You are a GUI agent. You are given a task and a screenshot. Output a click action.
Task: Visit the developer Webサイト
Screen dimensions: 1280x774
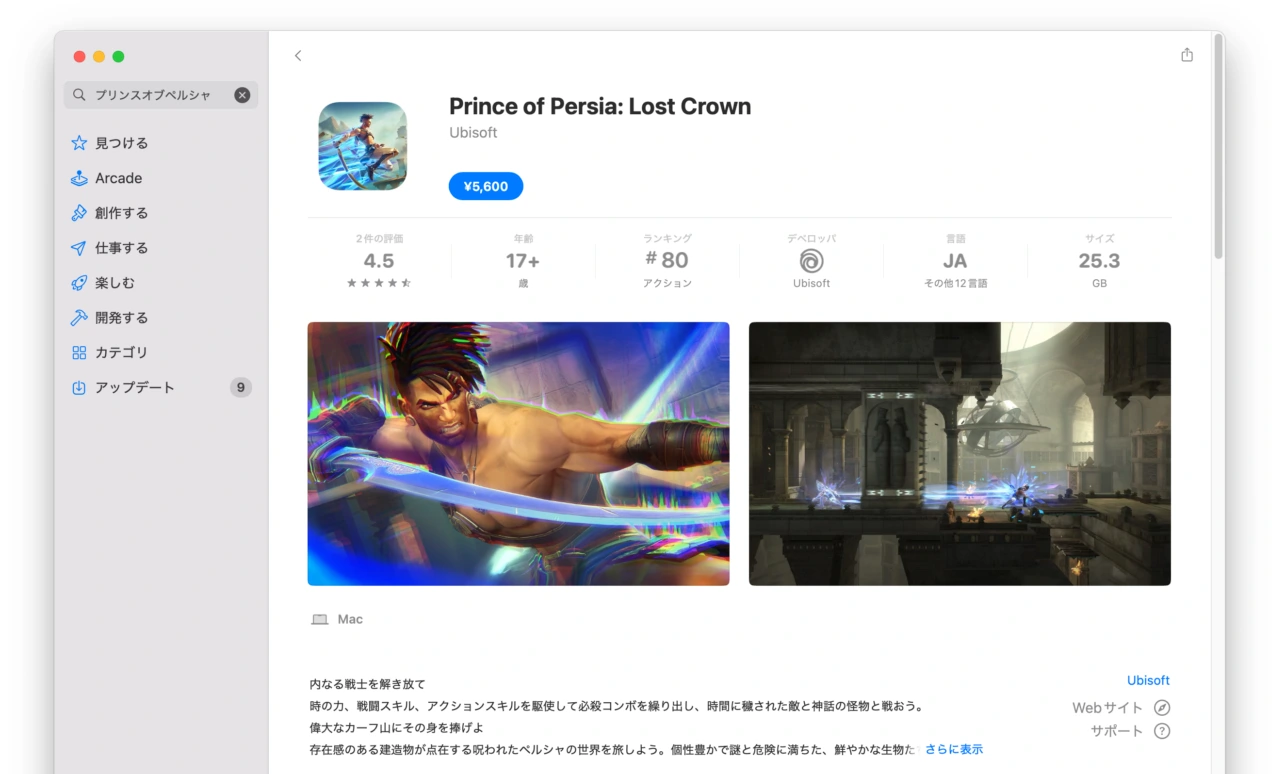(1120, 708)
